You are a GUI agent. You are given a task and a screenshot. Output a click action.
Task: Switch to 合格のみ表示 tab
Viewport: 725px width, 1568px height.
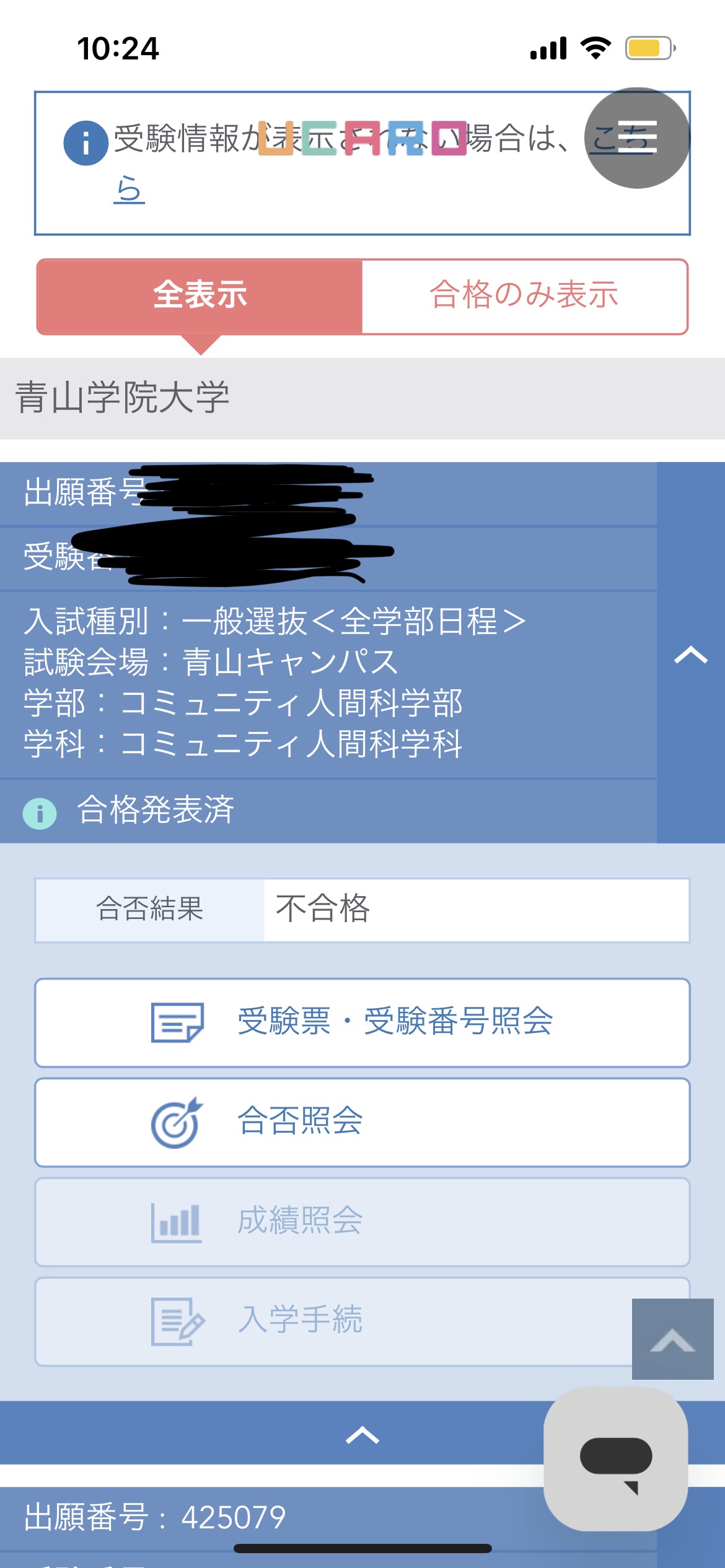[x=524, y=295]
